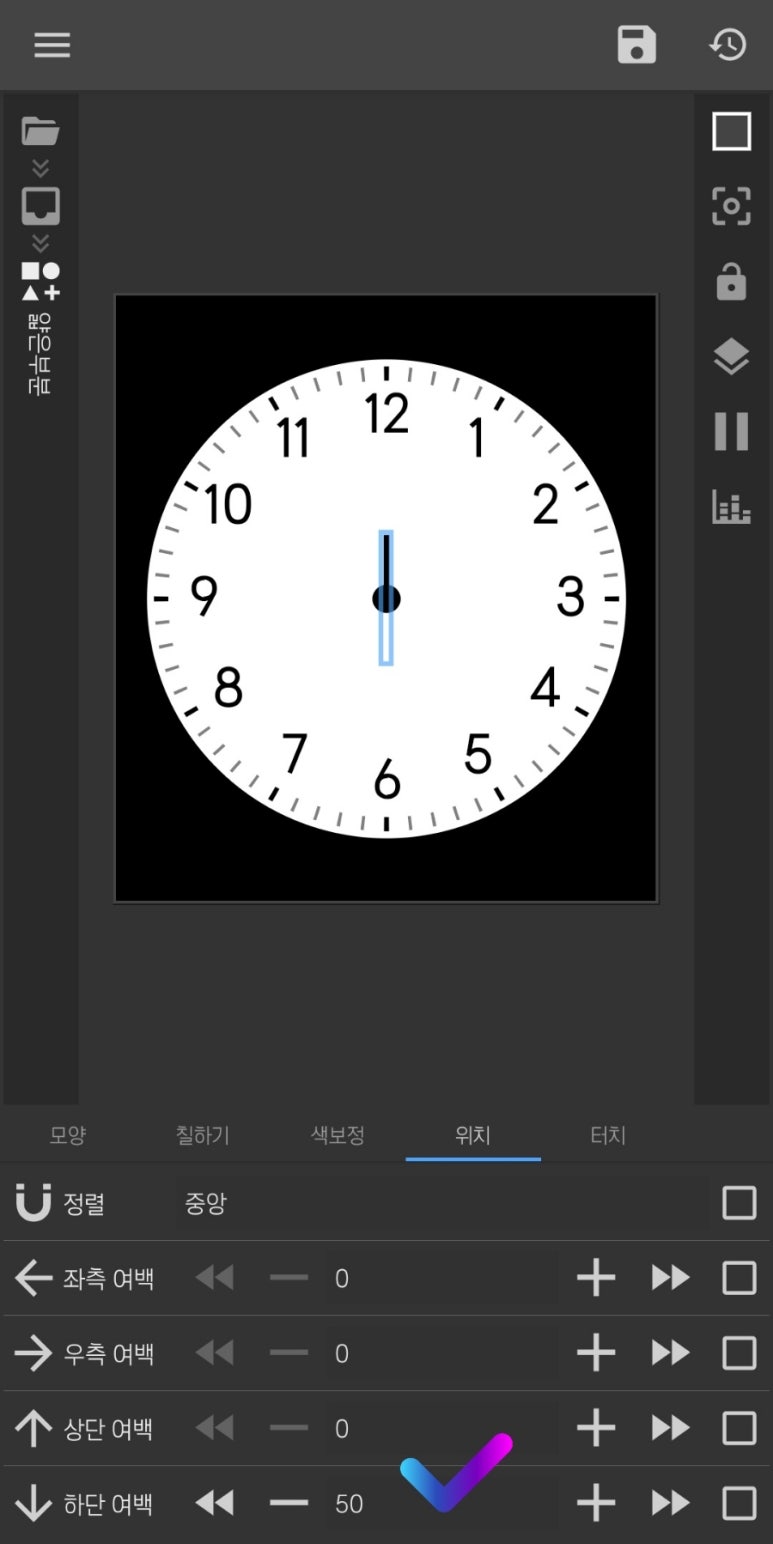Fast-forward increase 우측 여백
Viewport: 773px width, 1544px height.
tap(670, 1353)
